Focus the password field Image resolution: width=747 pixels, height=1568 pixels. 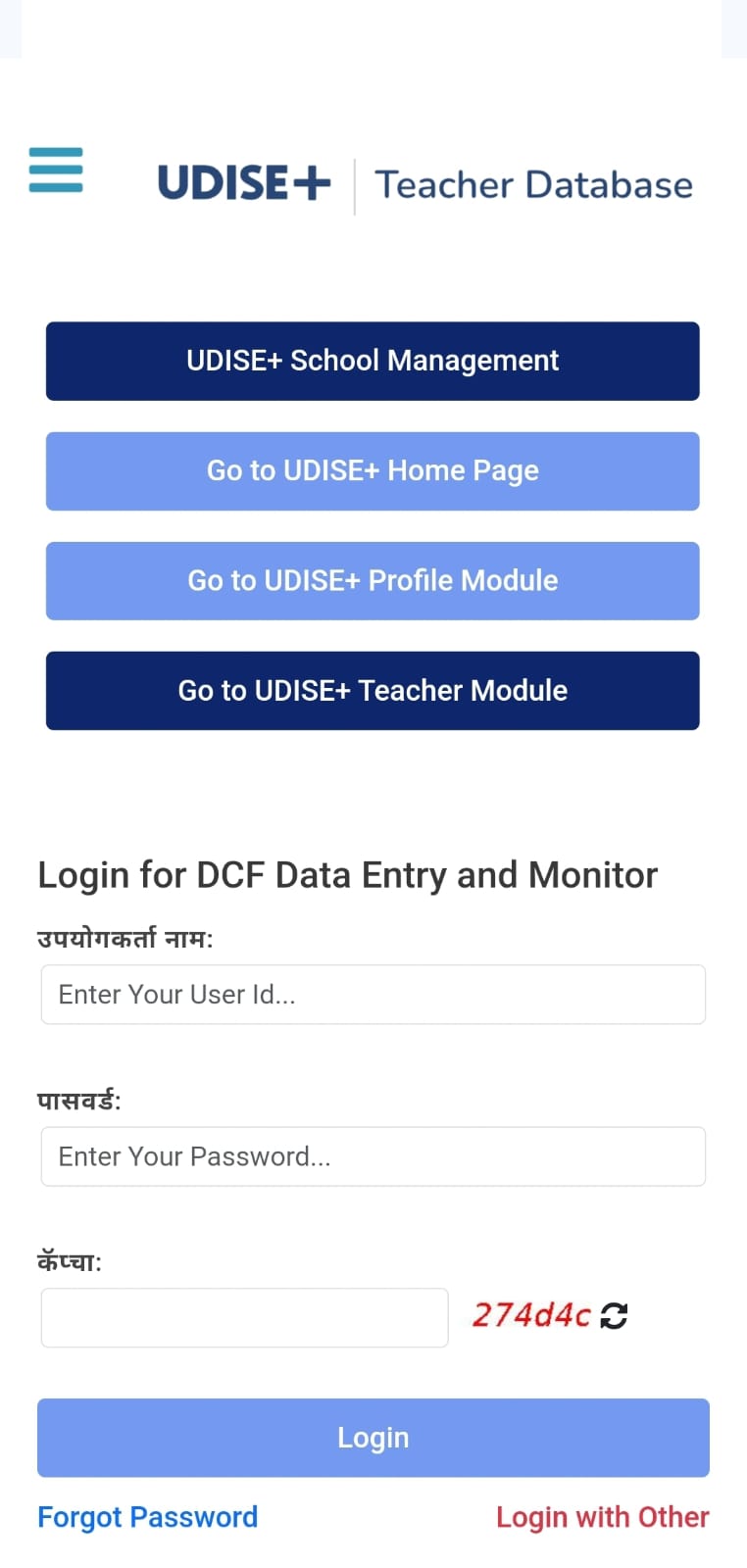(373, 1156)
